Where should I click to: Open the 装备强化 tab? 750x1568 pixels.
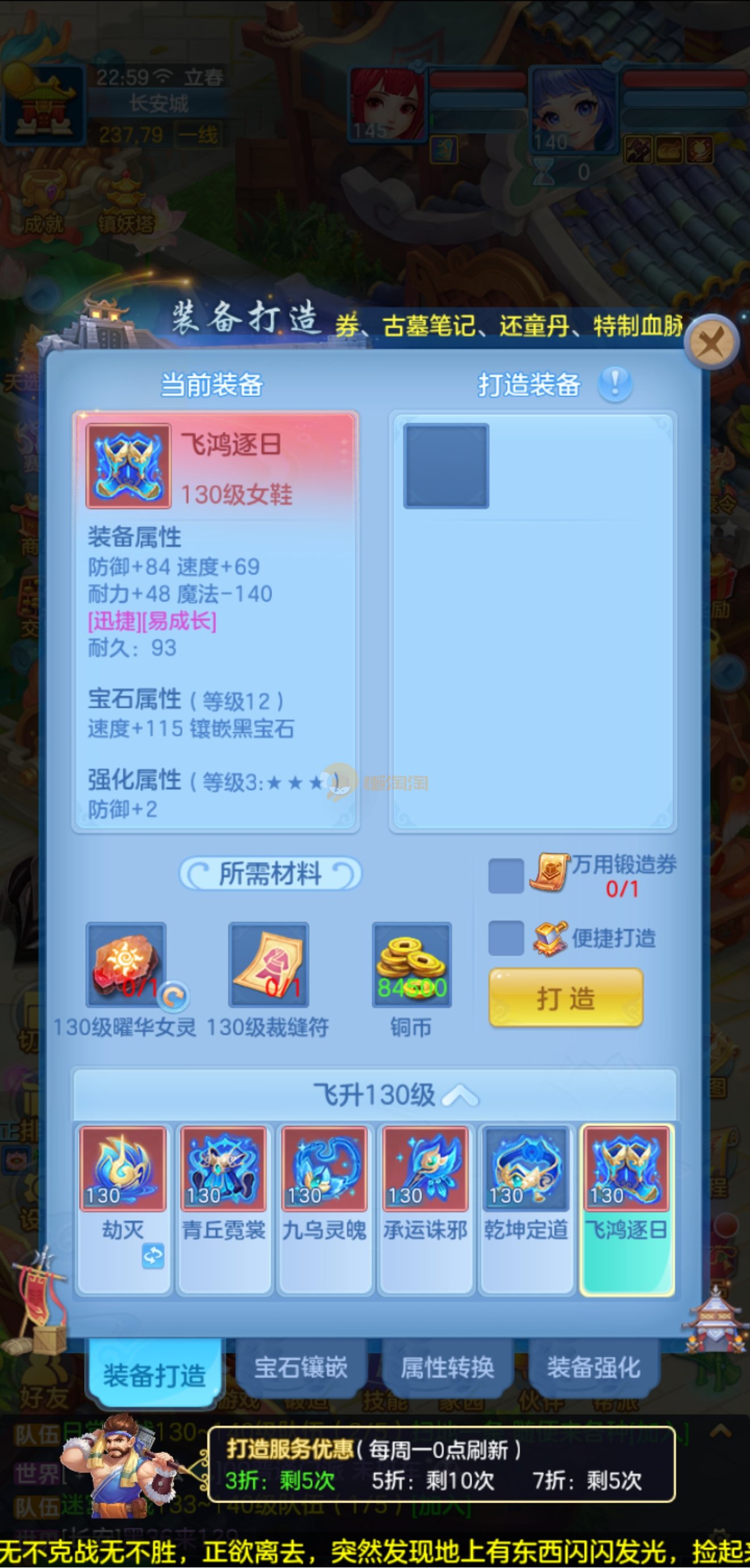click(x=594, y=1368)
